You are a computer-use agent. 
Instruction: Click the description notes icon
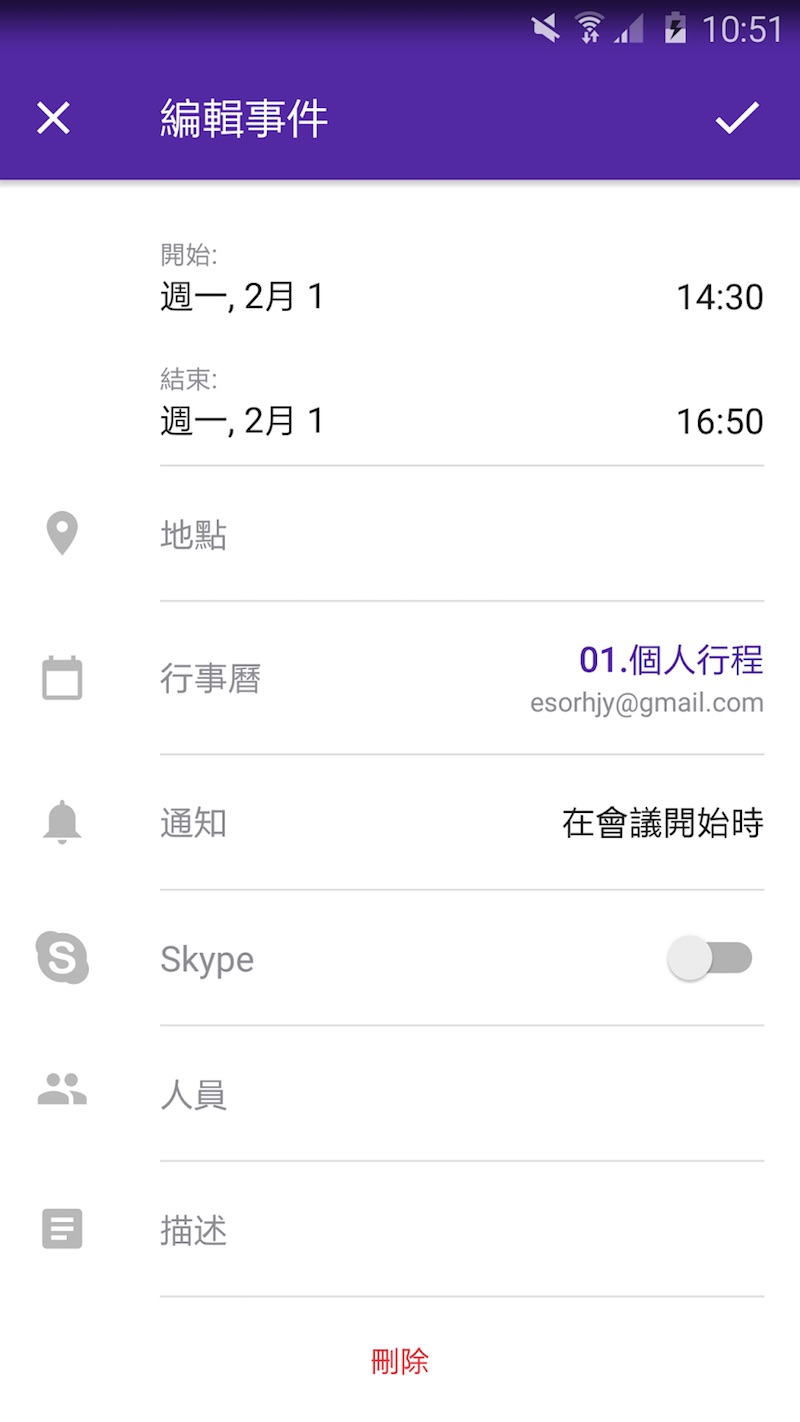pos(61,1230)
